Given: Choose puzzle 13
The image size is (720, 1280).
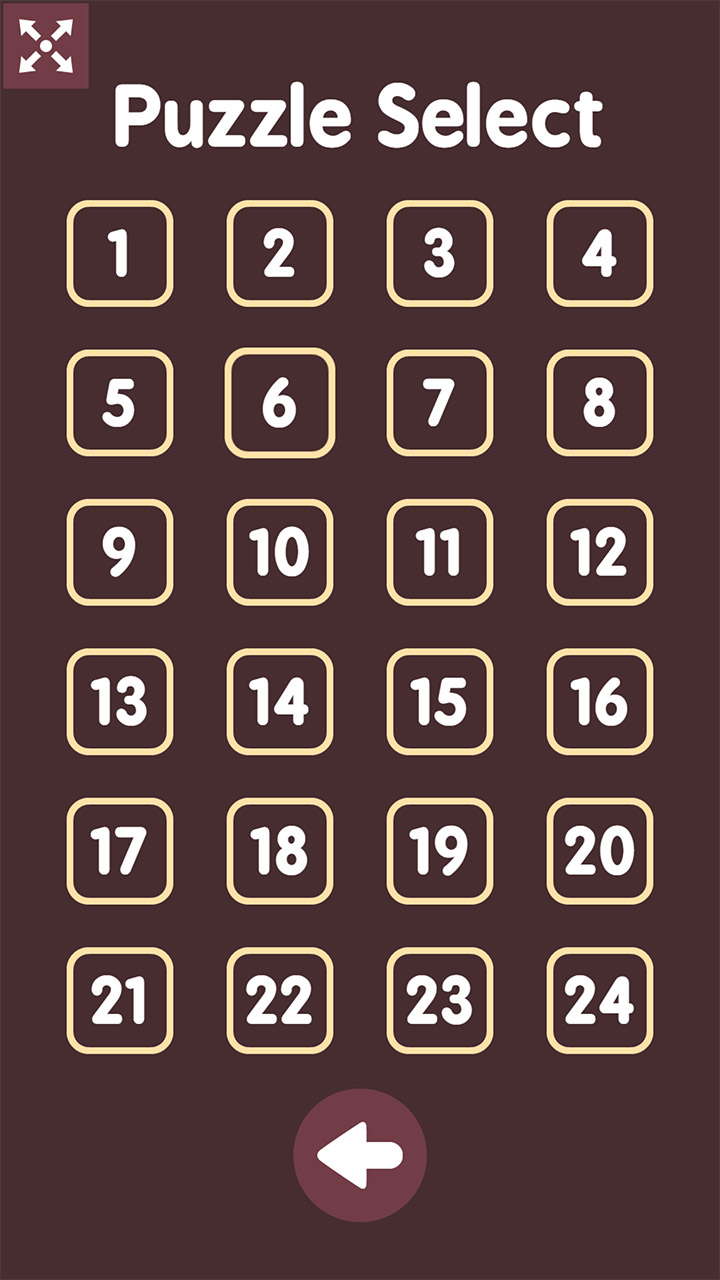Looking at the screenshot, I should coord(120,702).
